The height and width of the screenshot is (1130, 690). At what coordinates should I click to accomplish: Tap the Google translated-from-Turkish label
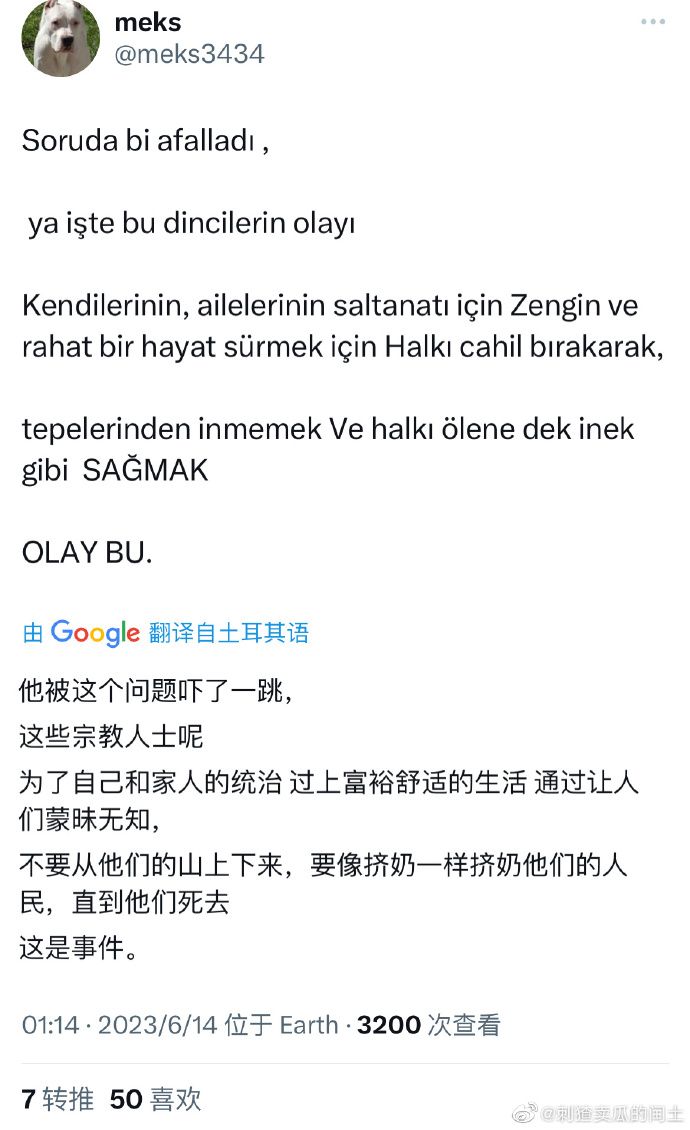tap(166, 632)
